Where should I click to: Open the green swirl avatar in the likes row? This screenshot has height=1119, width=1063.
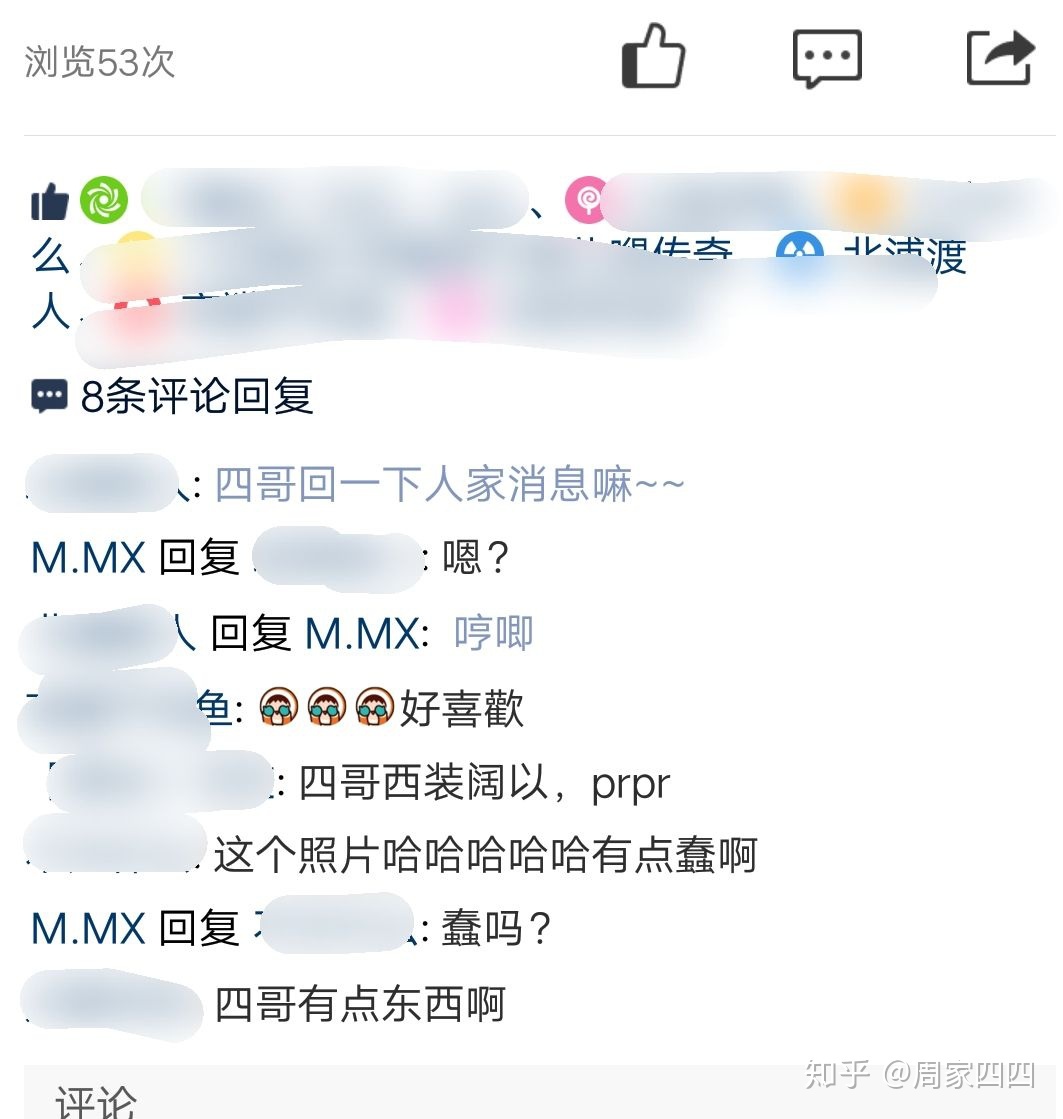pos(104,200)
